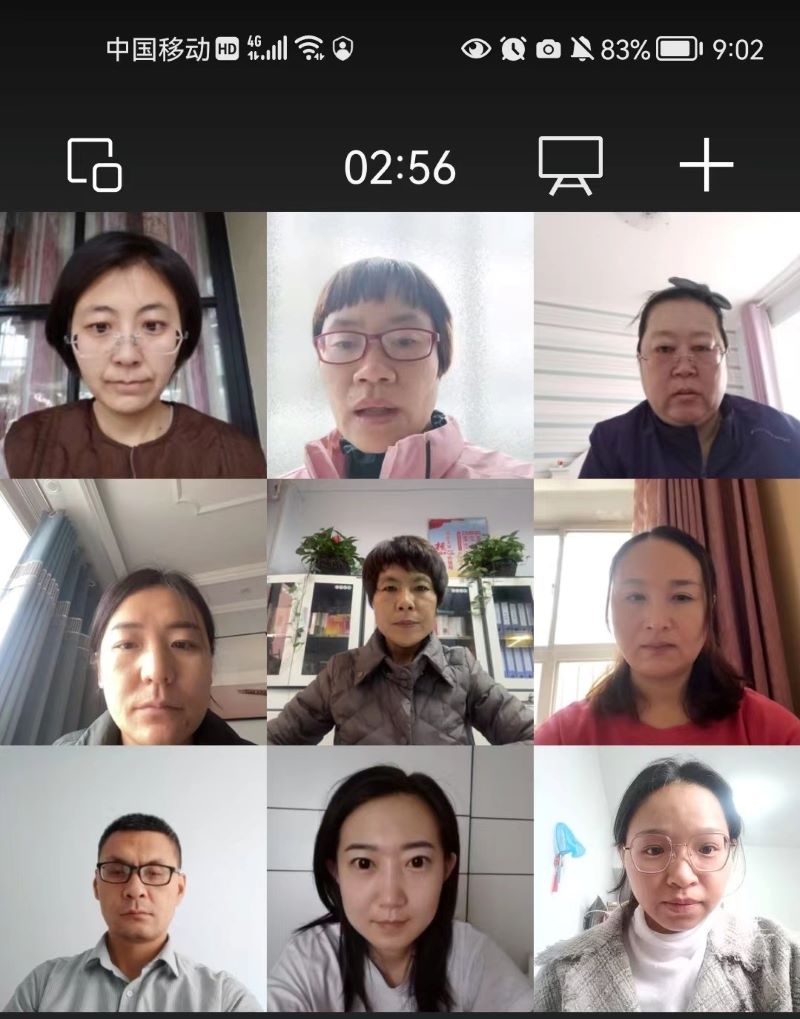The width and height of the screenshot is (800, 1019).
Task: Select the tile next to gray curtains
Action: [x=133, y=612]
